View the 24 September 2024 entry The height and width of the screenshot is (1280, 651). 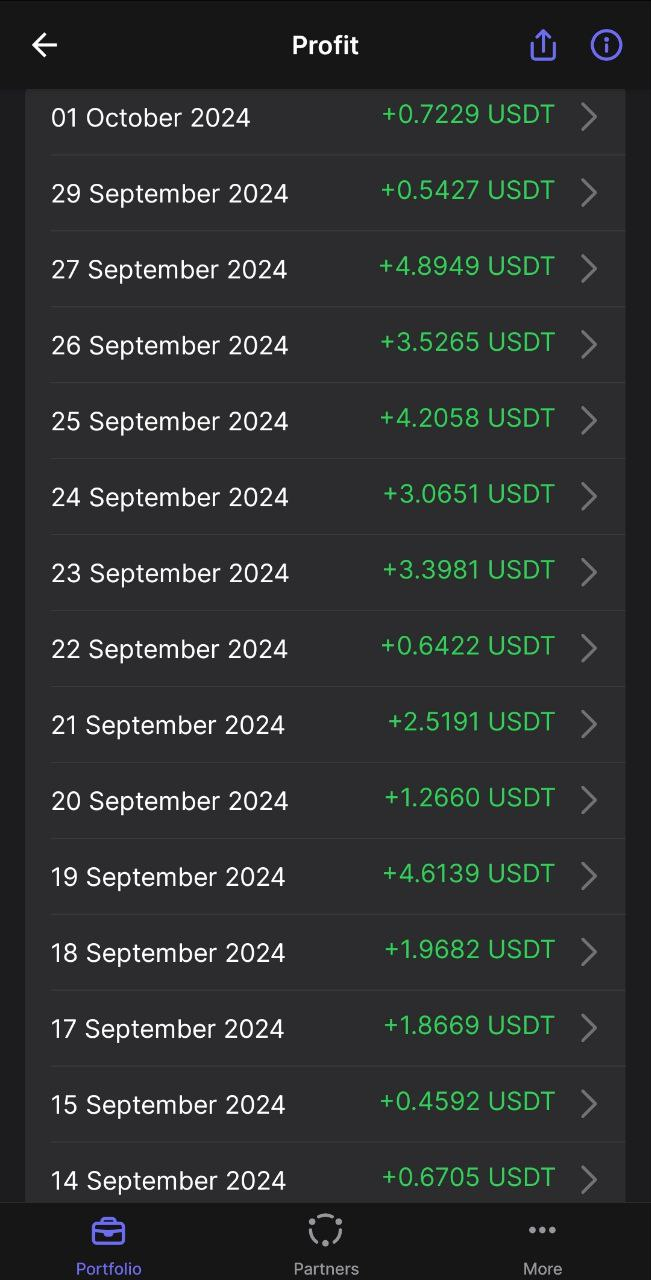tap(325, 497)
